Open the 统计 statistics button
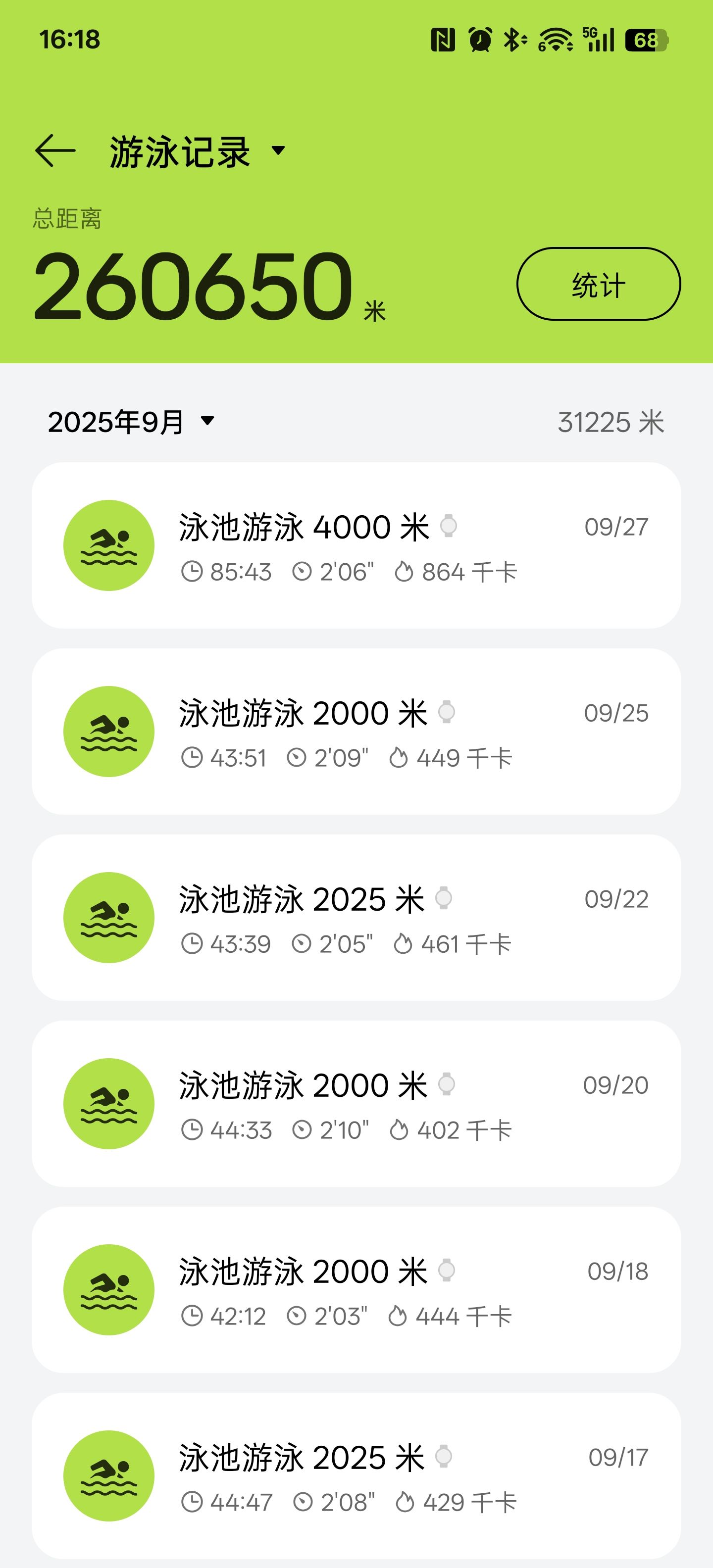This screenshot has width=713, height=1568. pyautogui.click(x=598, y=284)
